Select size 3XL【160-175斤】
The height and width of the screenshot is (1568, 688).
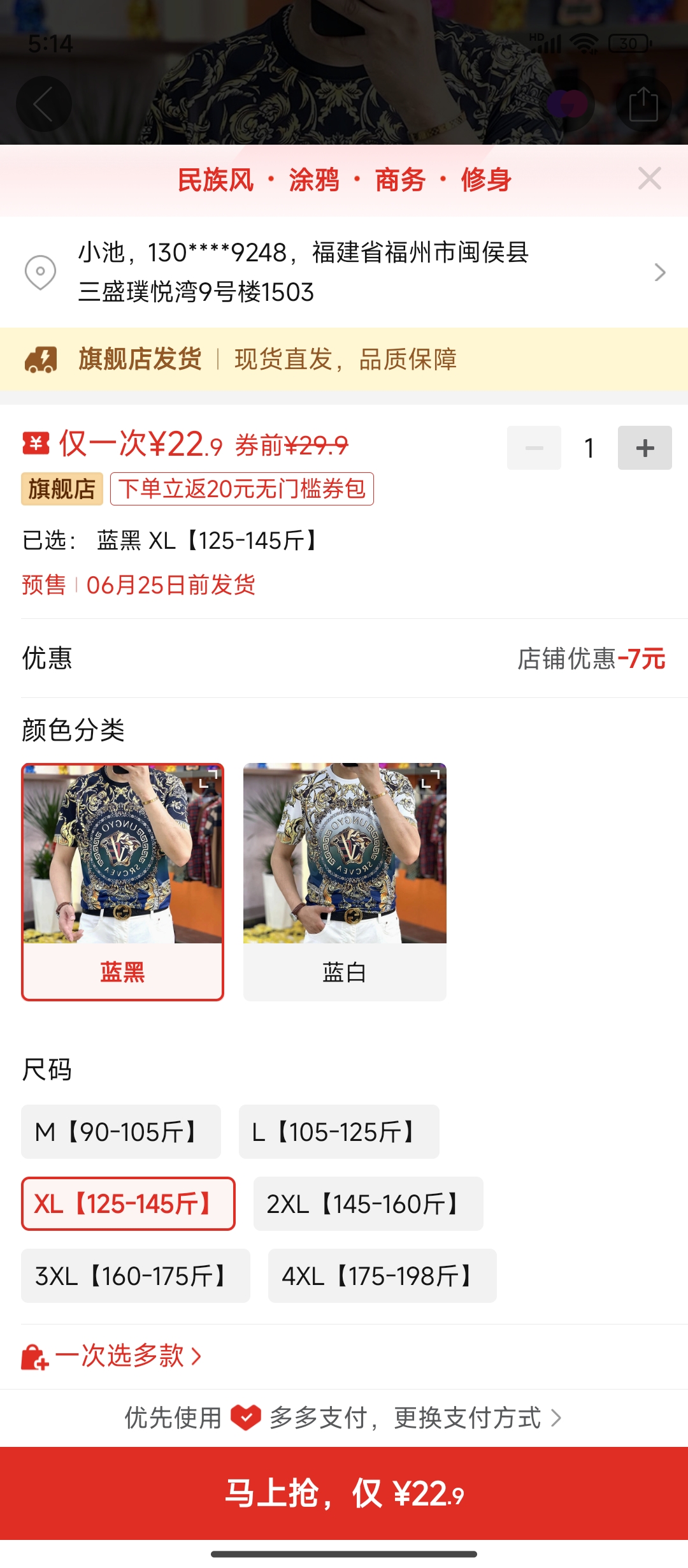coord(136,1276)
